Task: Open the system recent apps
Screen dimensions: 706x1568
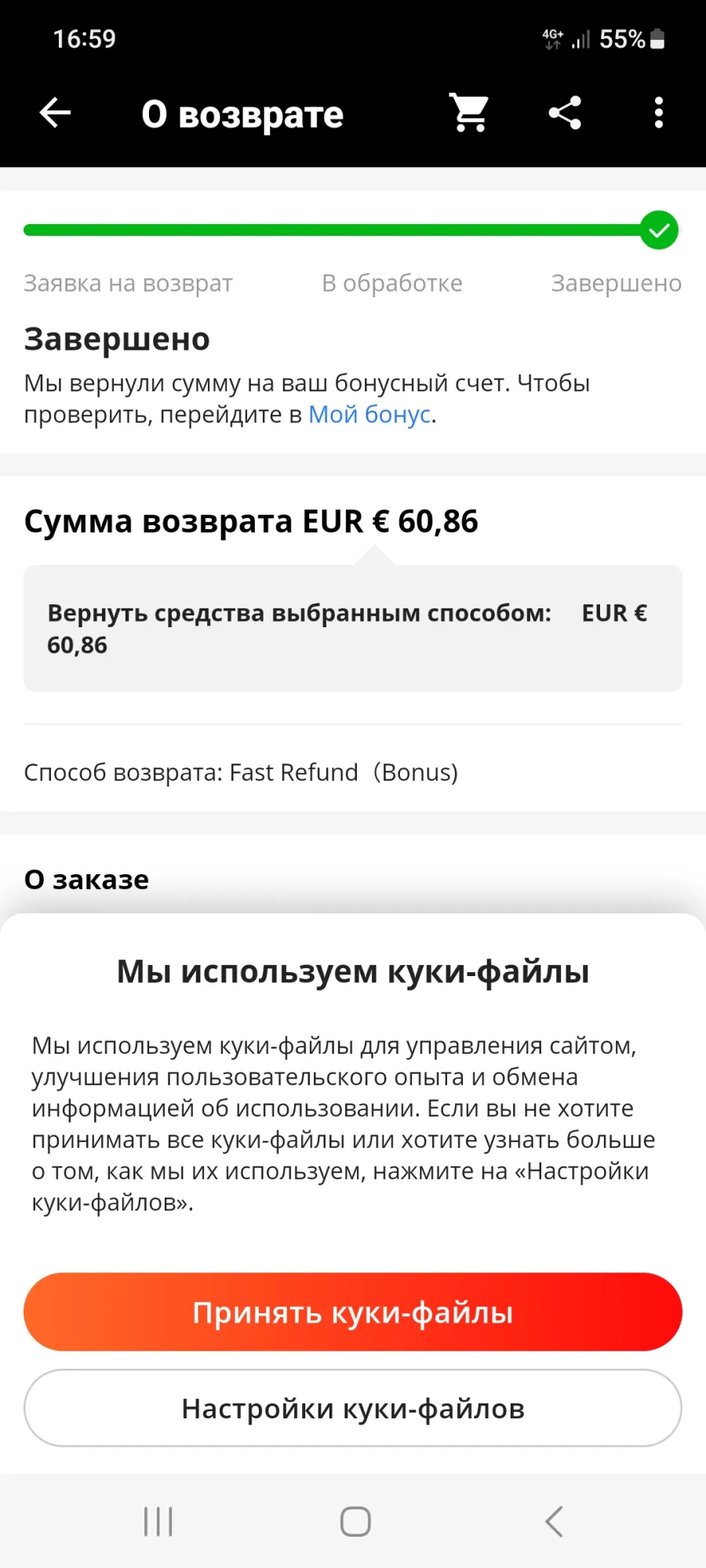Action: (158, 1522)
